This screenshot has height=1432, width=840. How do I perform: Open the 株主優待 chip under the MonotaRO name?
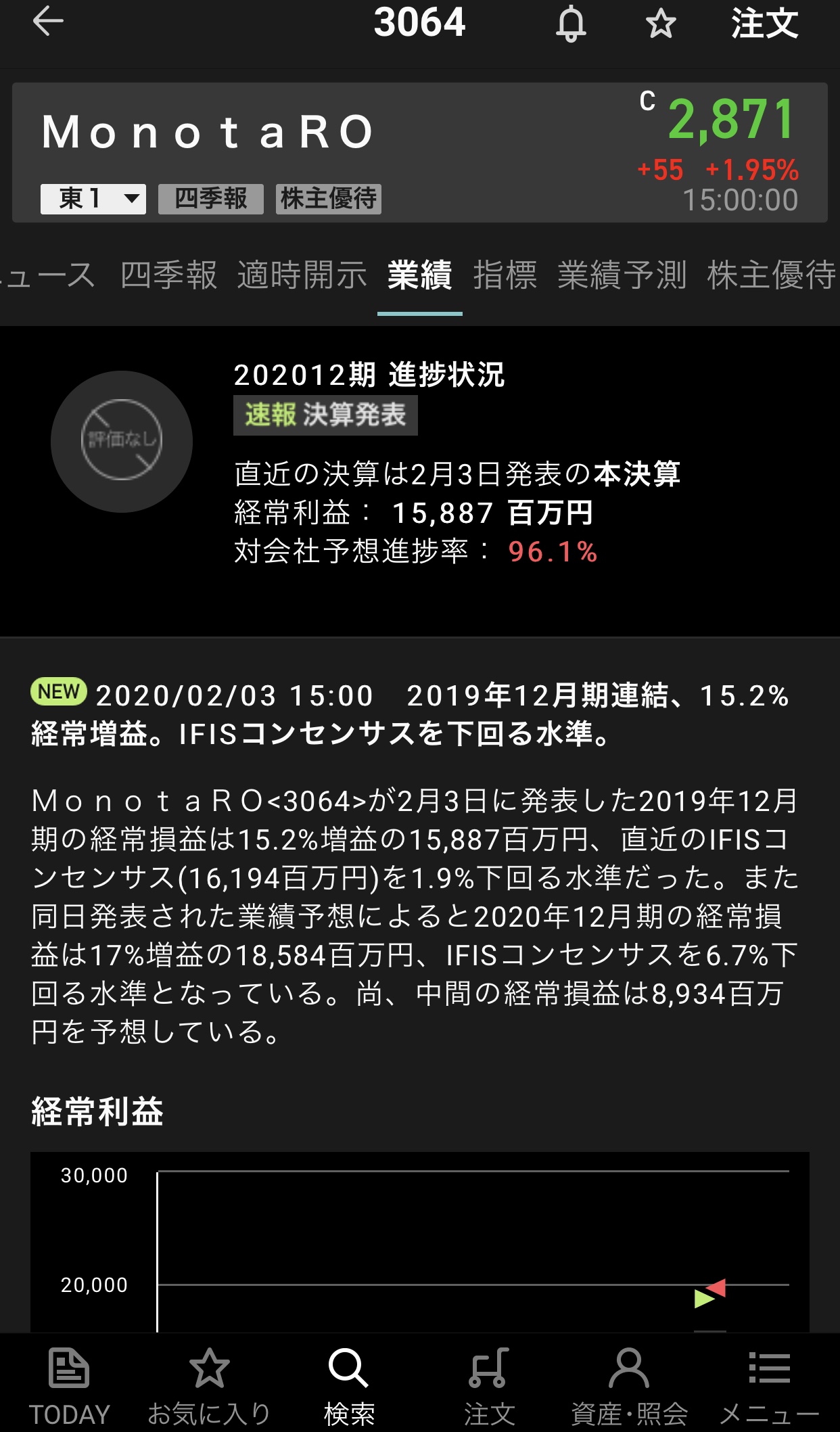(329, 199)
